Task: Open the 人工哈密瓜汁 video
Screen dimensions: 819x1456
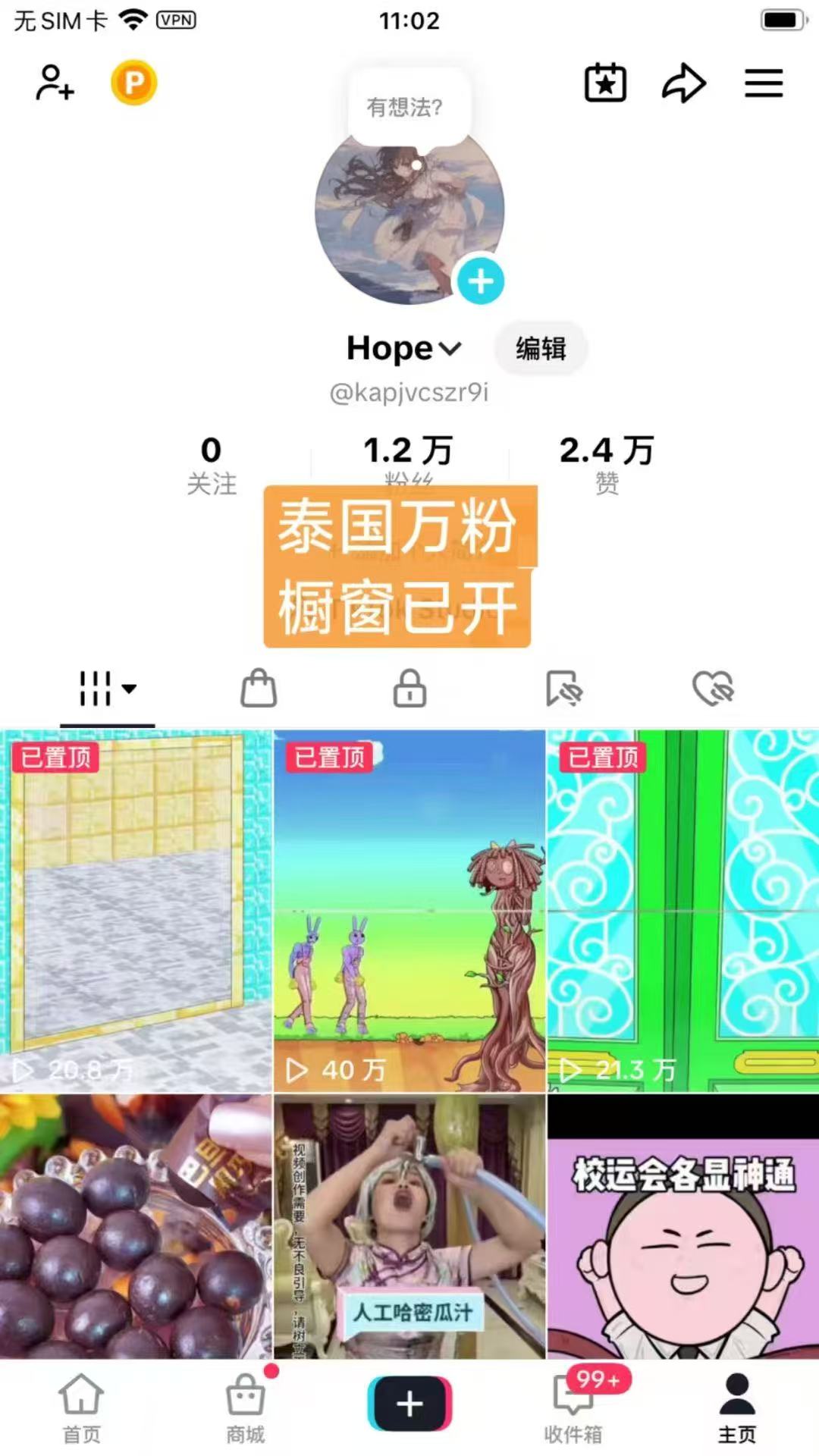Action: click(409, 1228)
